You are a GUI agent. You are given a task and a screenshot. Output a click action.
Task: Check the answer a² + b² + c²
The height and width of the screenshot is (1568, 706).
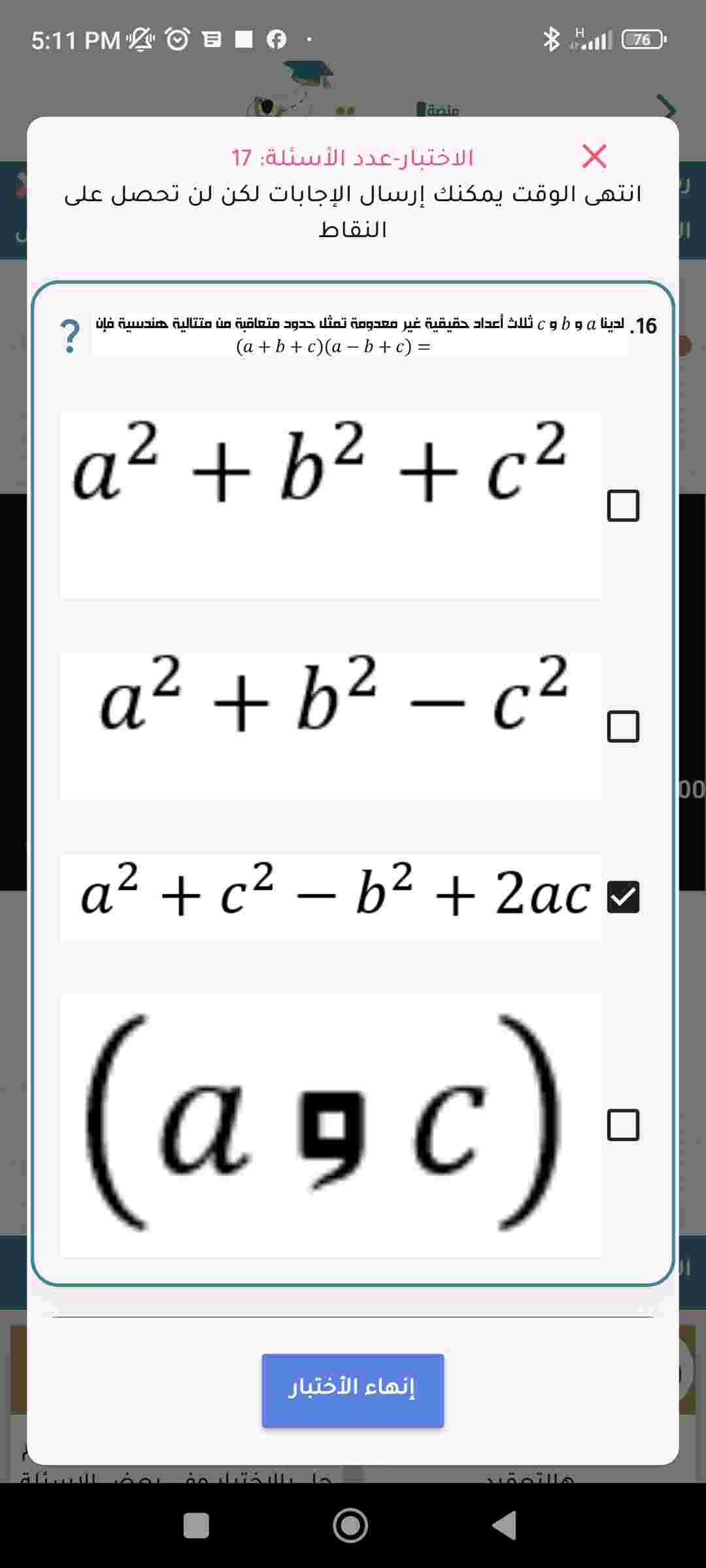click(622, 506)
